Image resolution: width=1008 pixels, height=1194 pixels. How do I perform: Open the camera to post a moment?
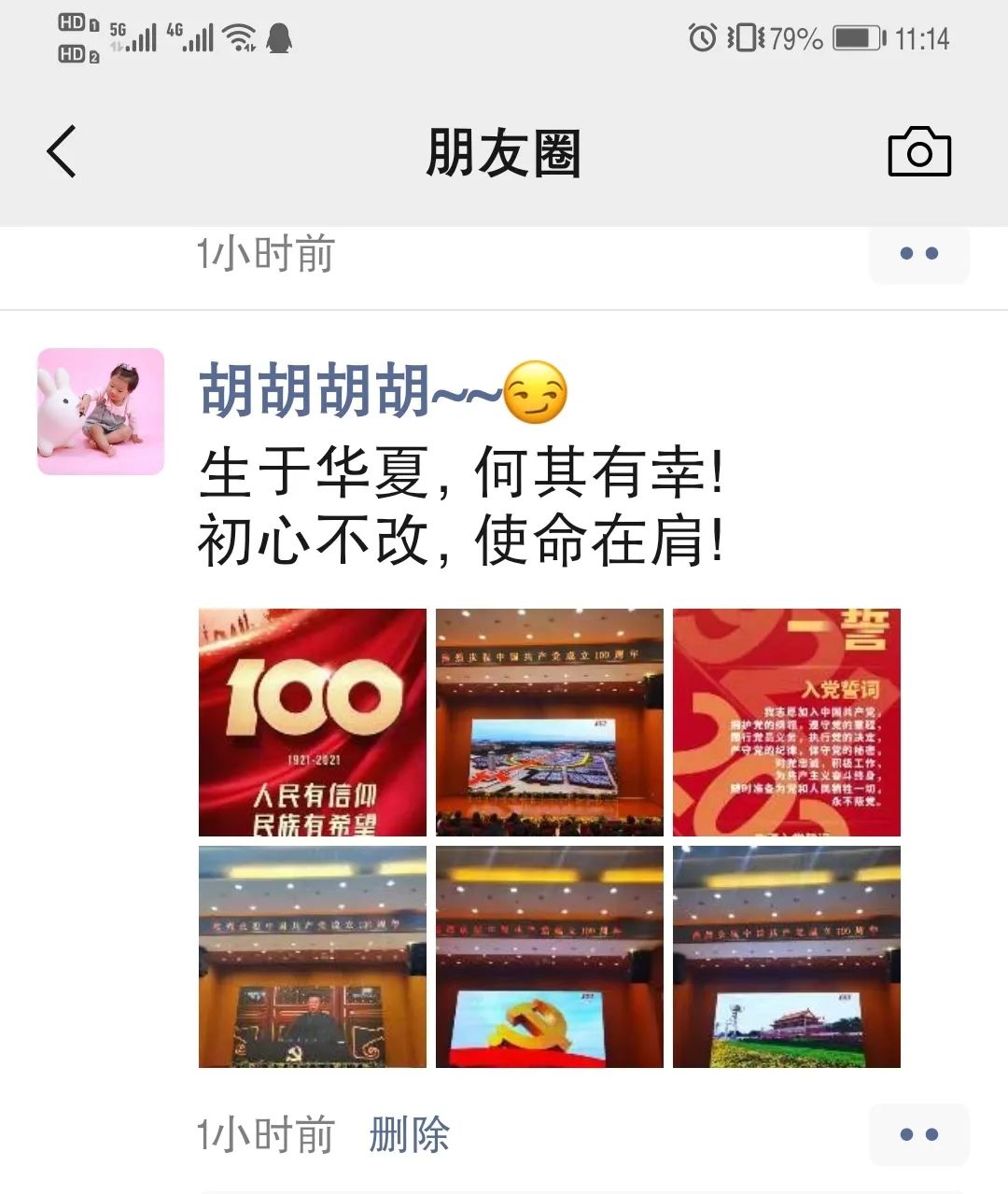click(x=918, y=152)
